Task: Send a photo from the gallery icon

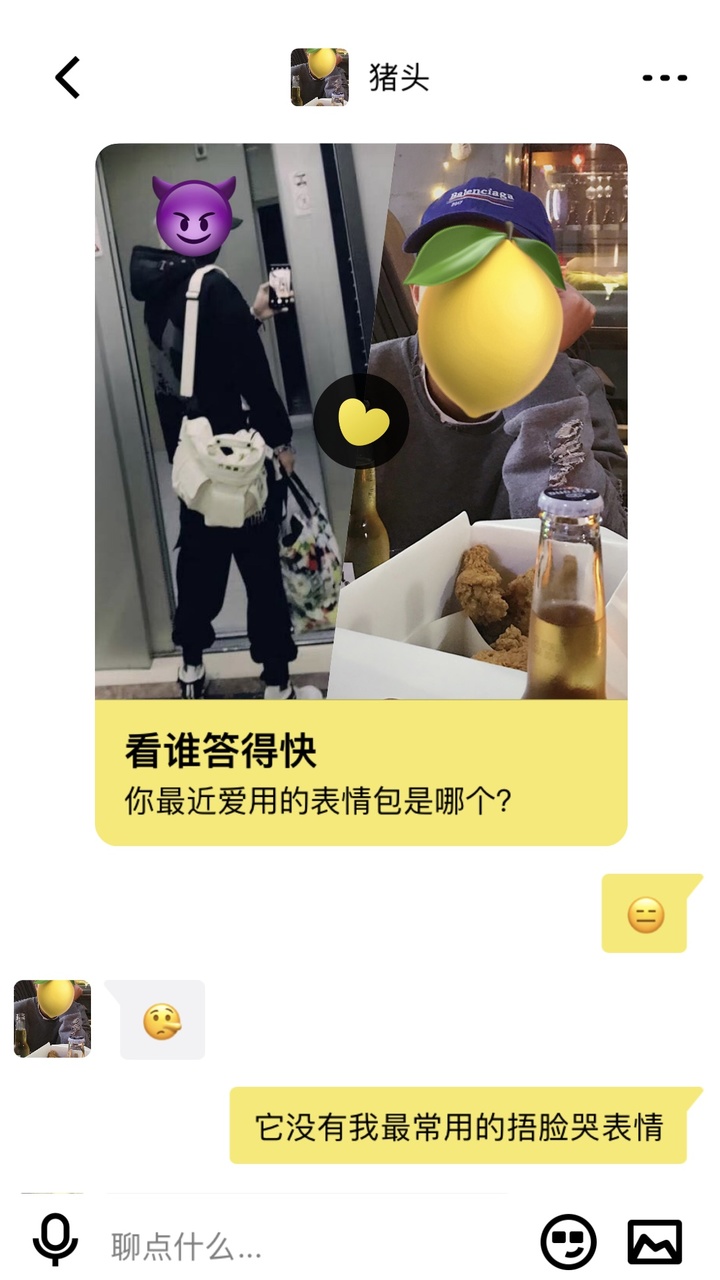Action: (655, 1242)
